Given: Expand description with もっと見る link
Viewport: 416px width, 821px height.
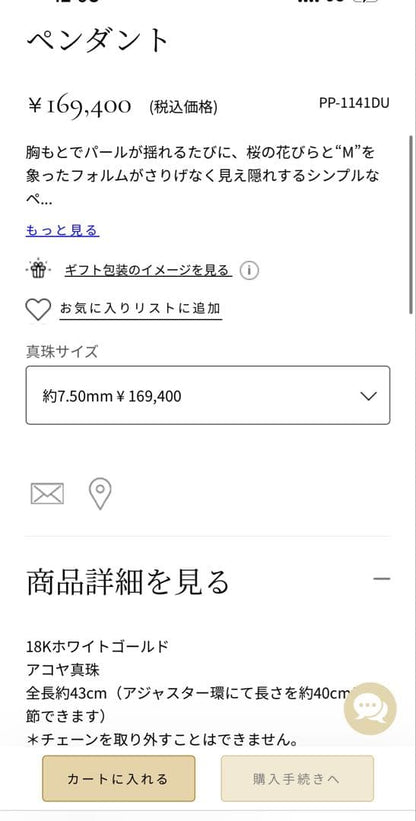Looking at the screenshot, I should coord(62,230).
